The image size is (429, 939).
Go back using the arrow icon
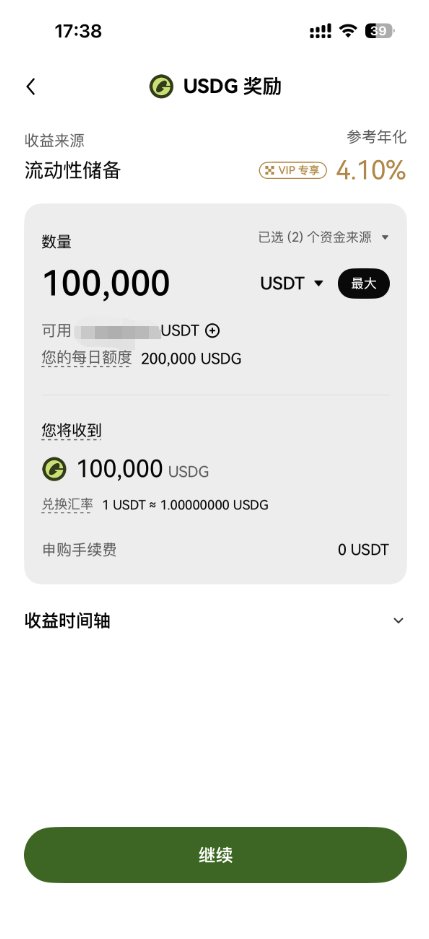(31, 87)
